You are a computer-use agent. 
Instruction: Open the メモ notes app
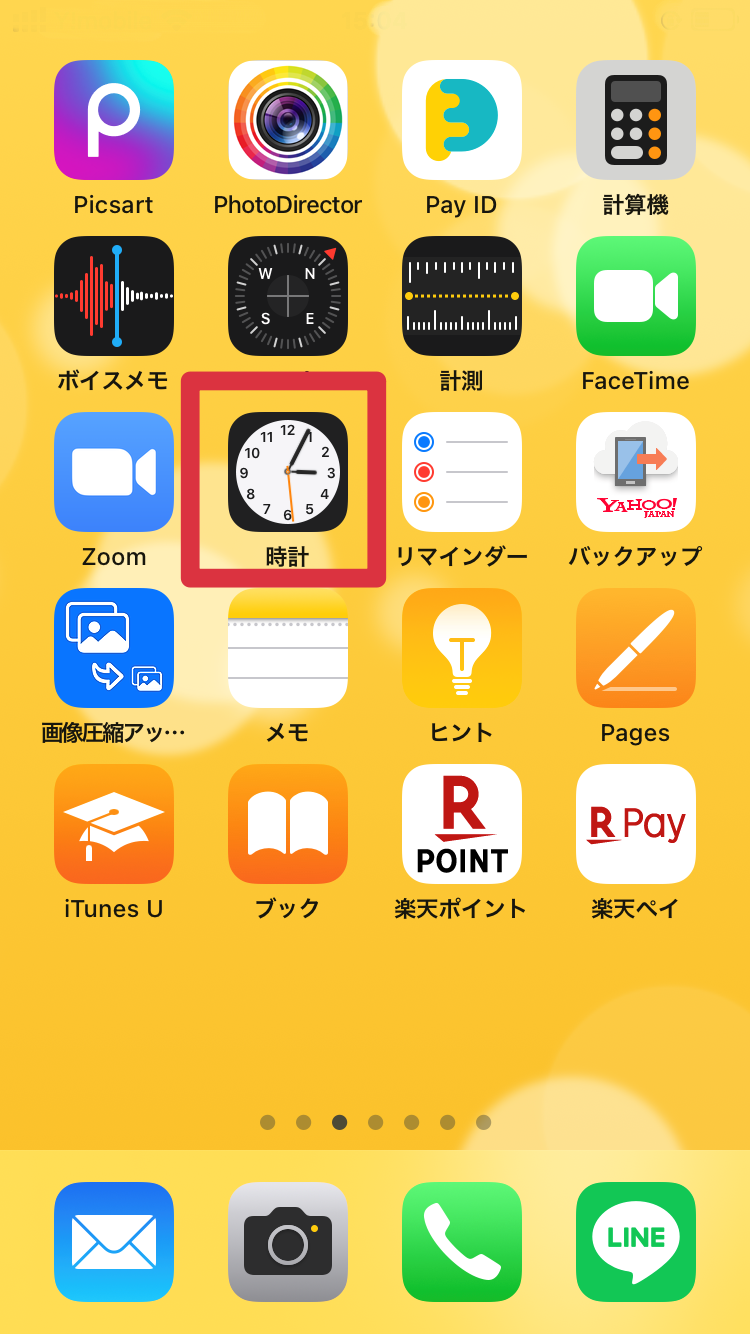288,648
